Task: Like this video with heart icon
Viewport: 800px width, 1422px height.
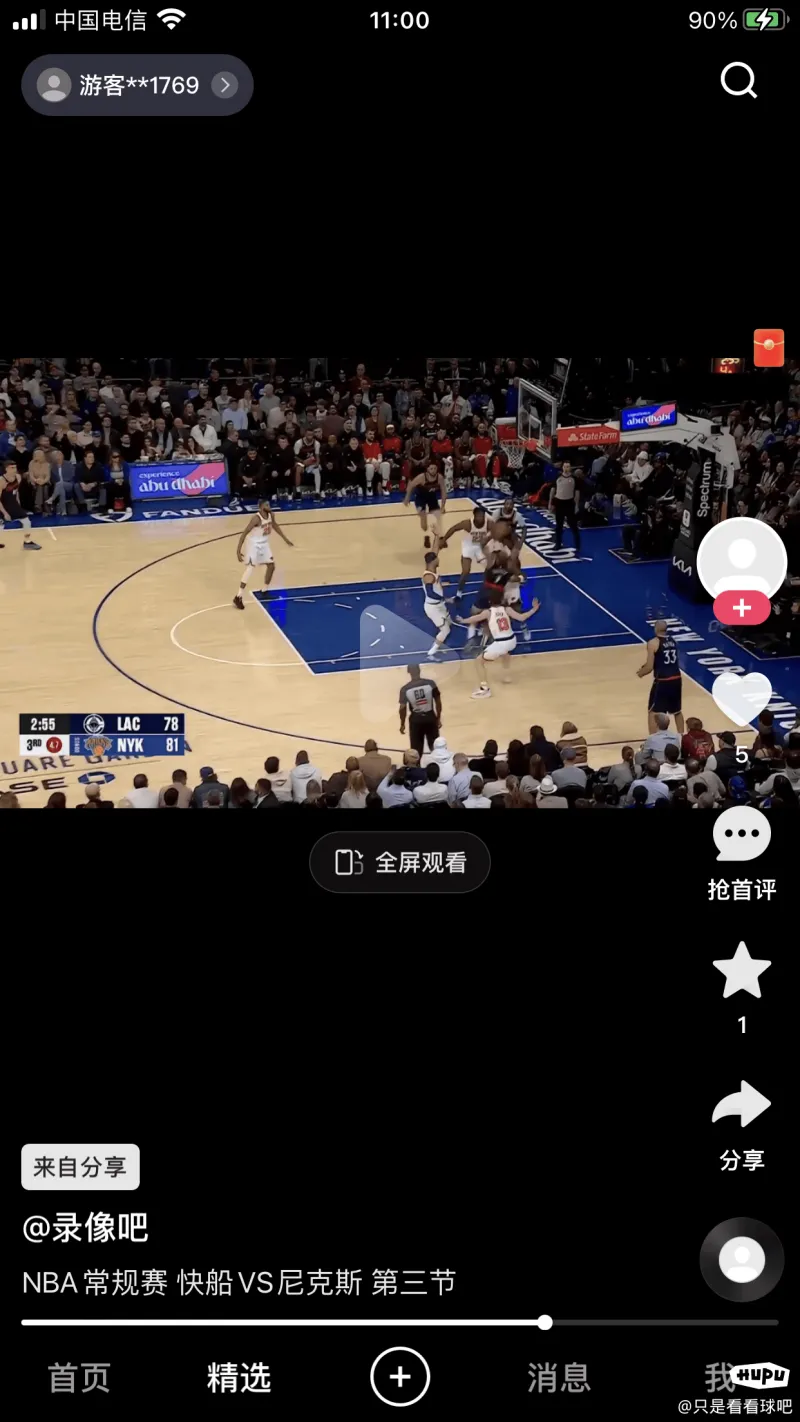Action: tap(741, 699)
